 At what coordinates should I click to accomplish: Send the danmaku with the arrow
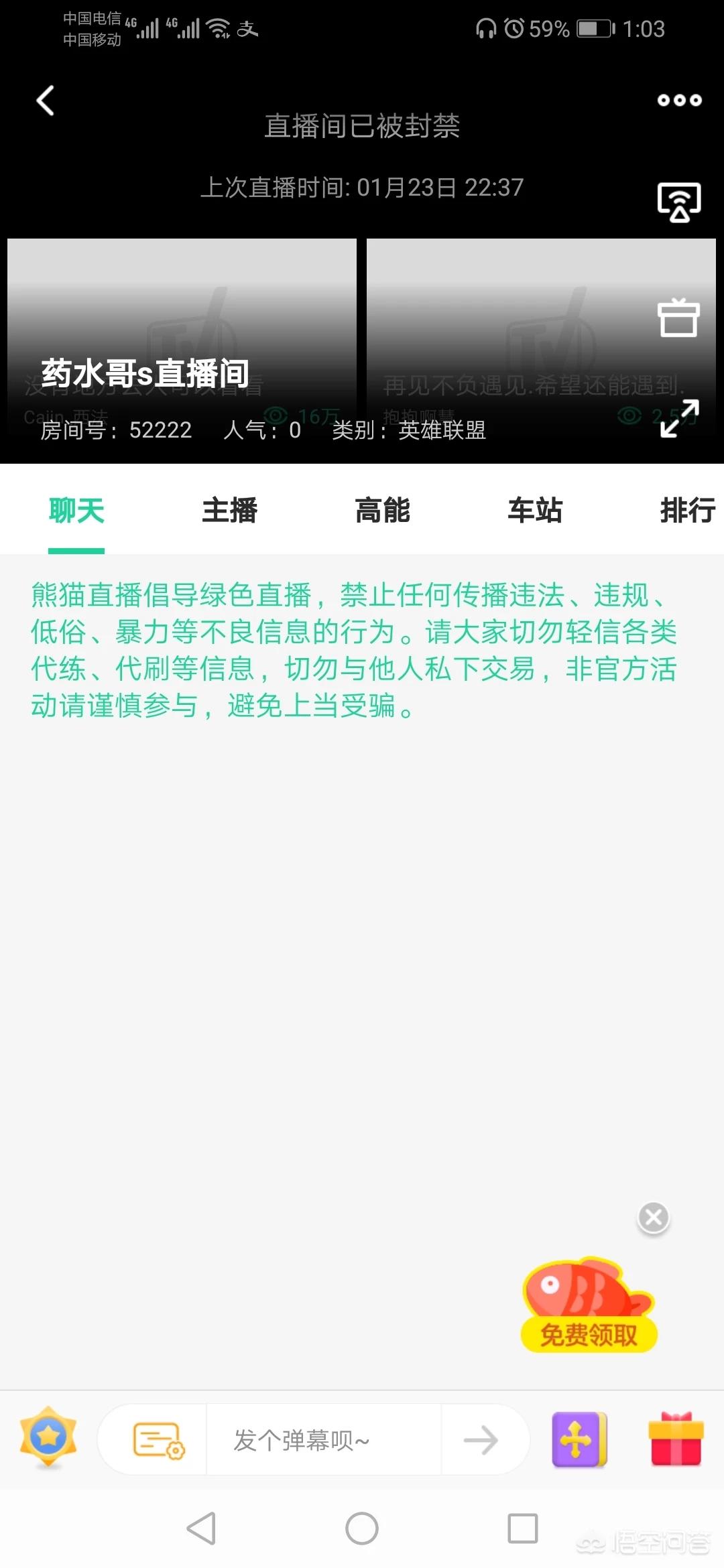(x=481, y=1439)
